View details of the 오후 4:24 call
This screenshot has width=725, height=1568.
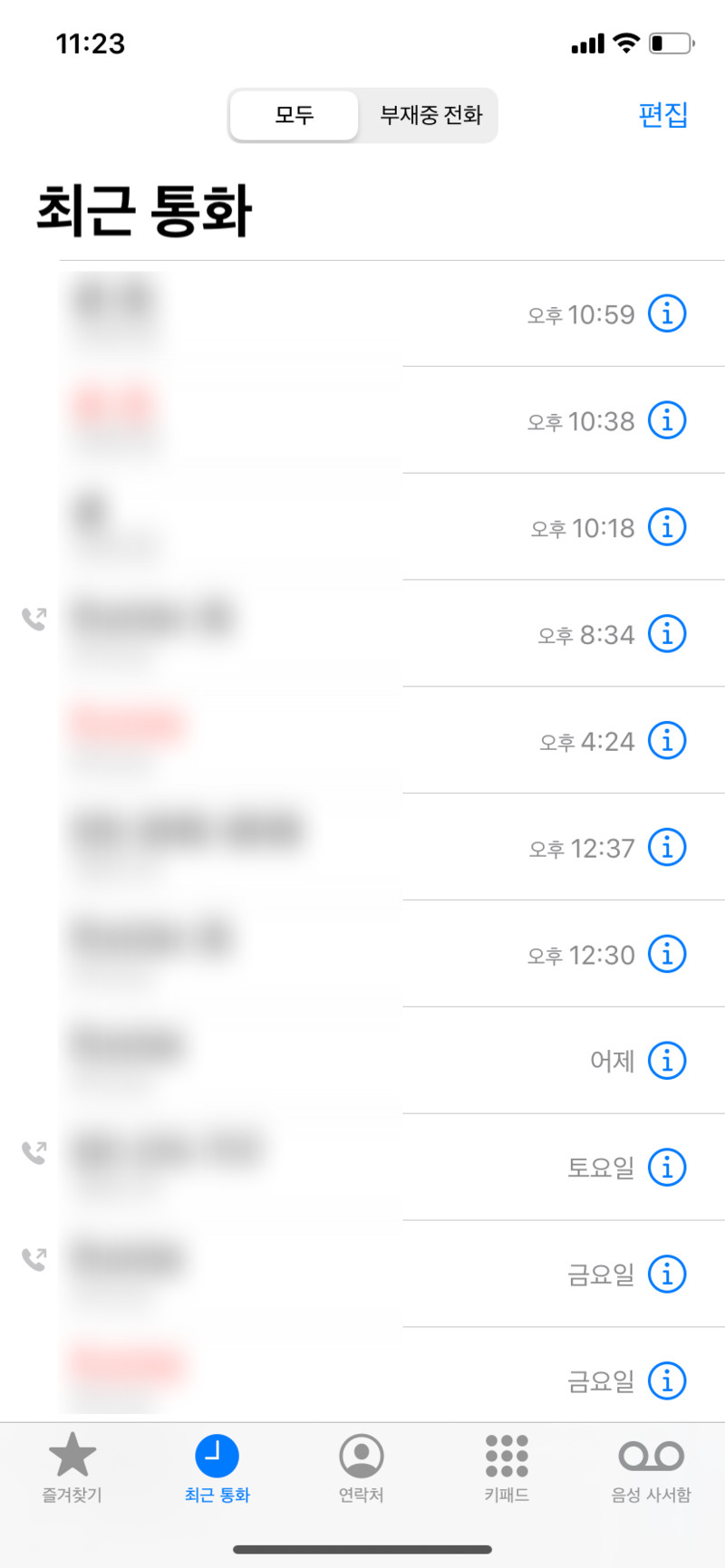click(667, 741)
